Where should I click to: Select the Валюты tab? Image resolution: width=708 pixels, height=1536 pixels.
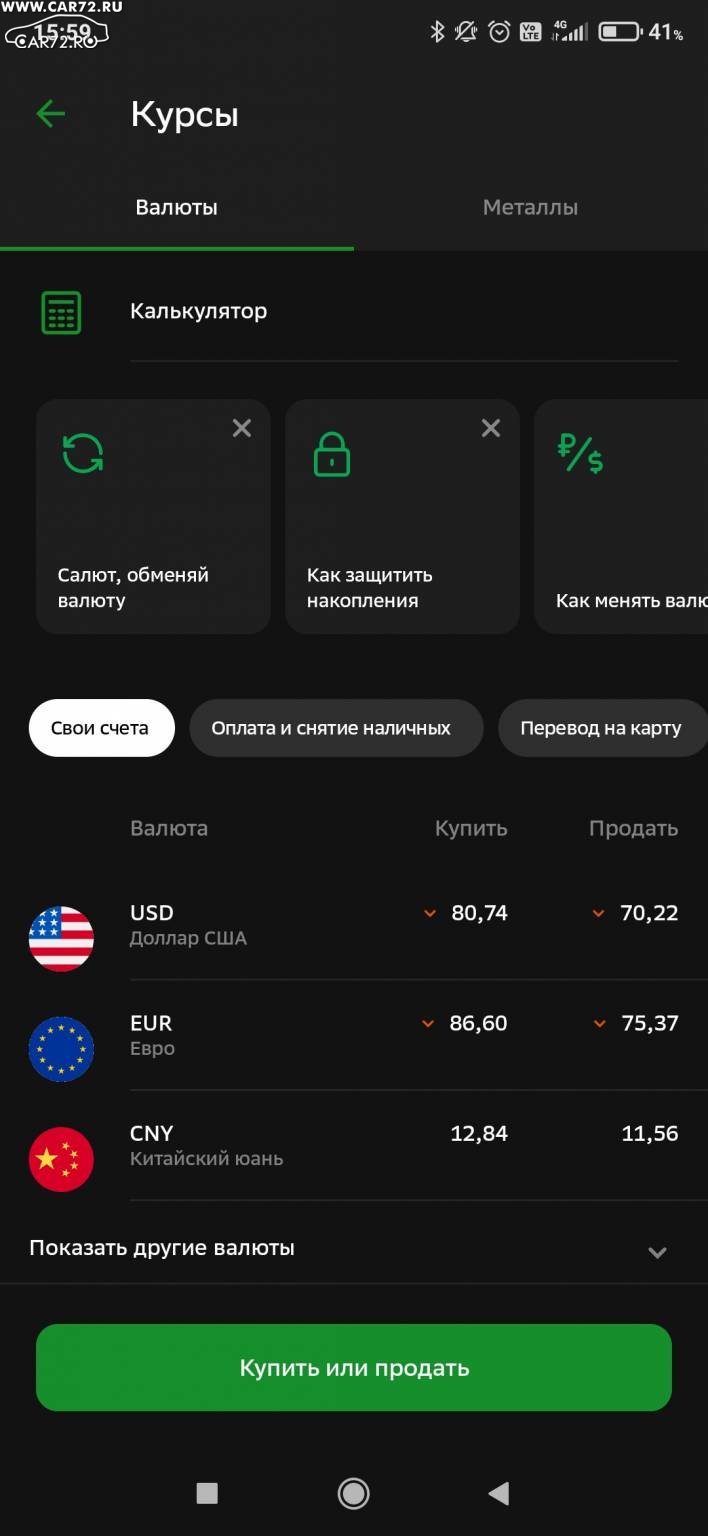point(177,208)
